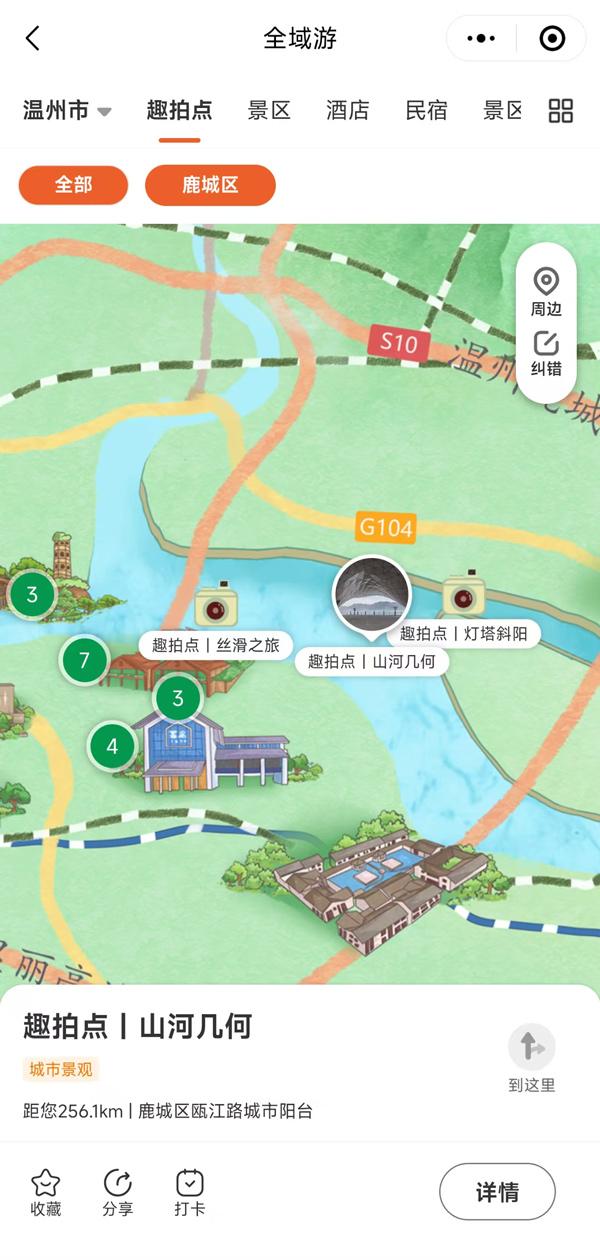Select the 鹿城区 district chip

coord(210,185)
